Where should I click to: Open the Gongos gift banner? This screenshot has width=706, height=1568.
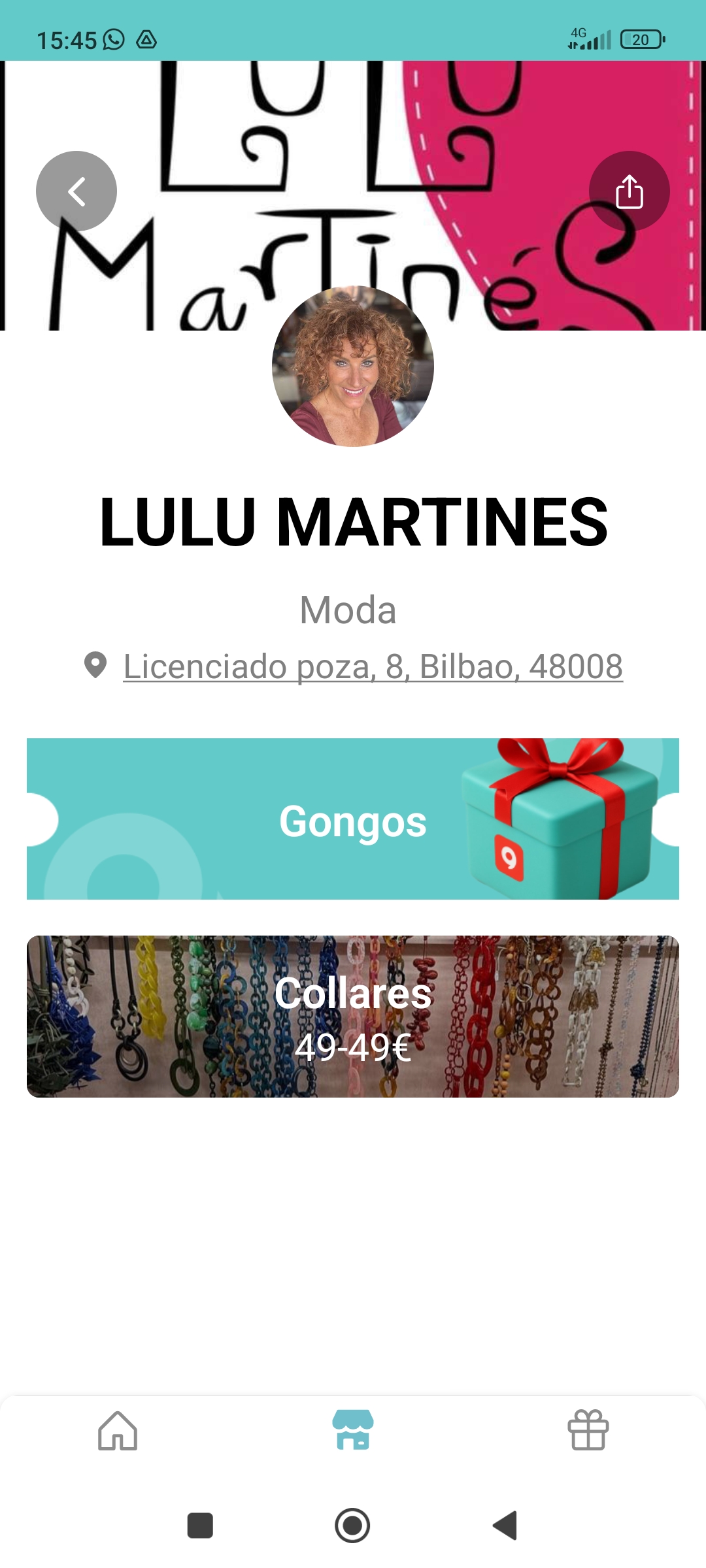pos(353,819)
